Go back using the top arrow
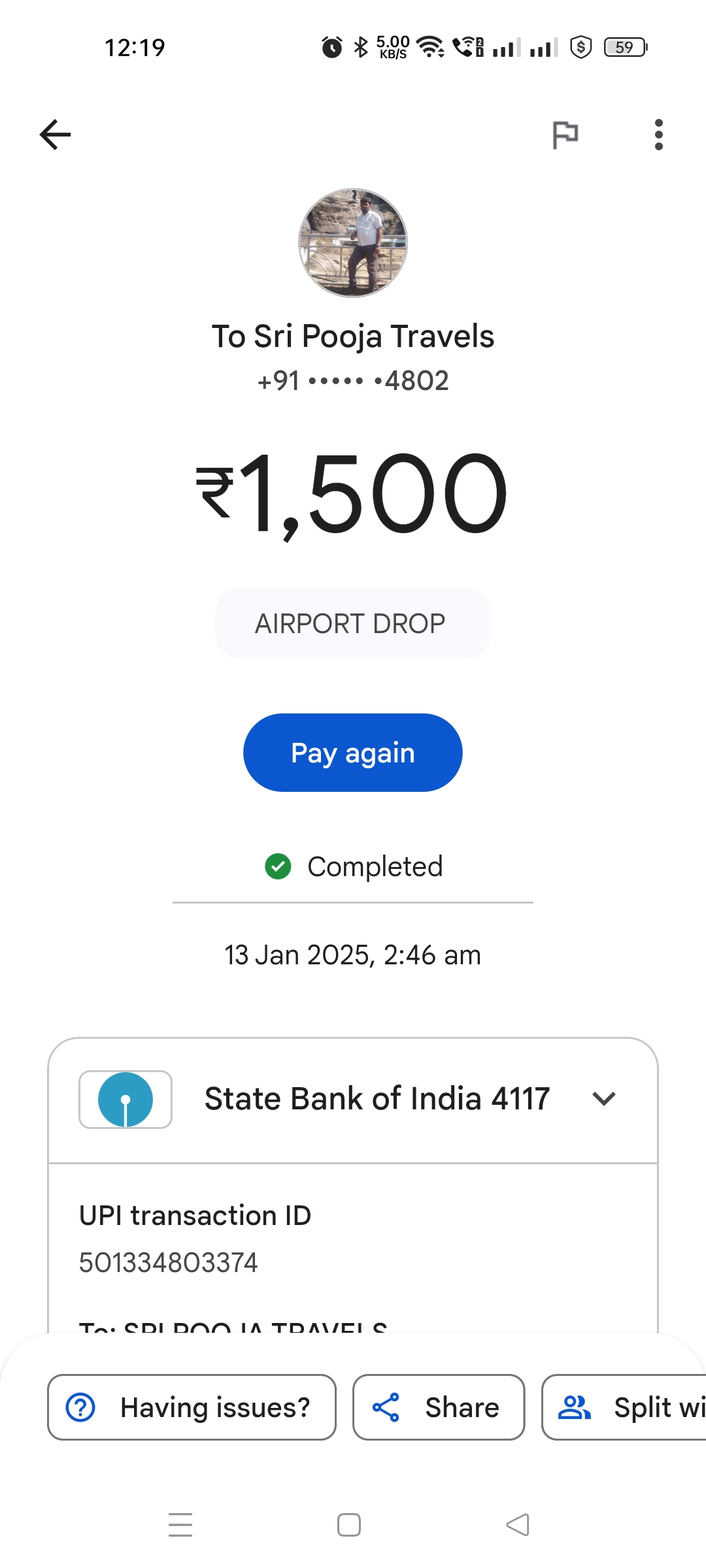This screenshot has height=1568, width=706. [x=55, y=135]
